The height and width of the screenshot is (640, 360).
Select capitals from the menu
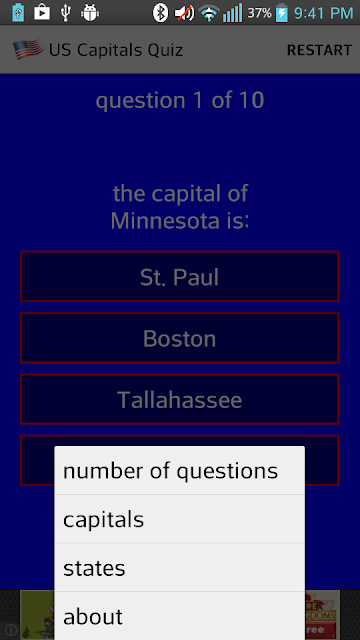click(180, 519)
